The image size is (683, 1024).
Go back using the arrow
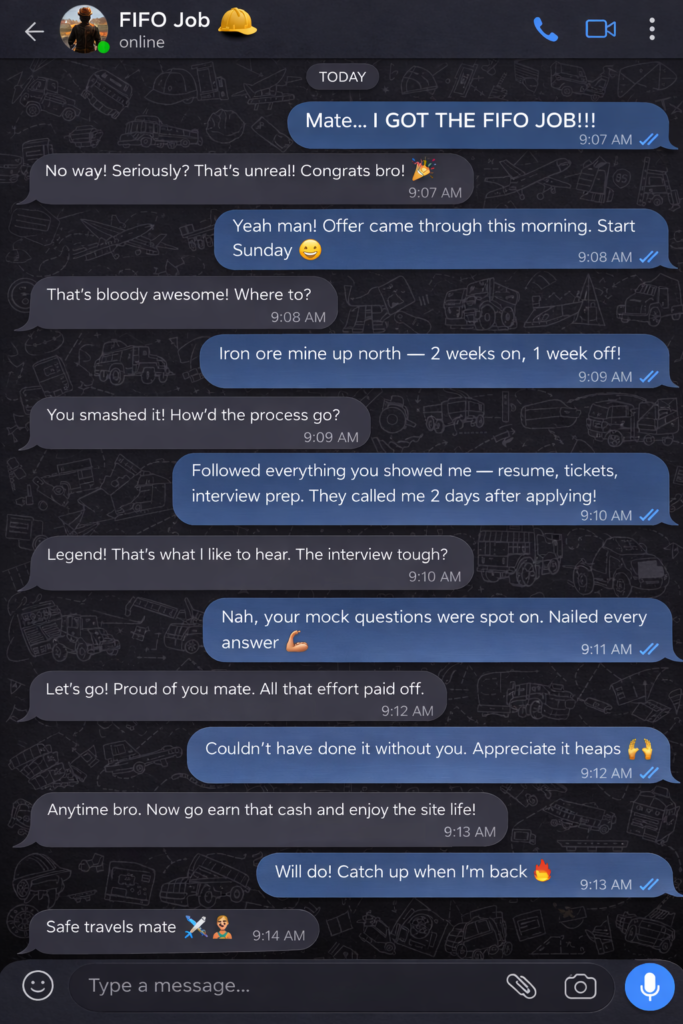click(34, 30)
